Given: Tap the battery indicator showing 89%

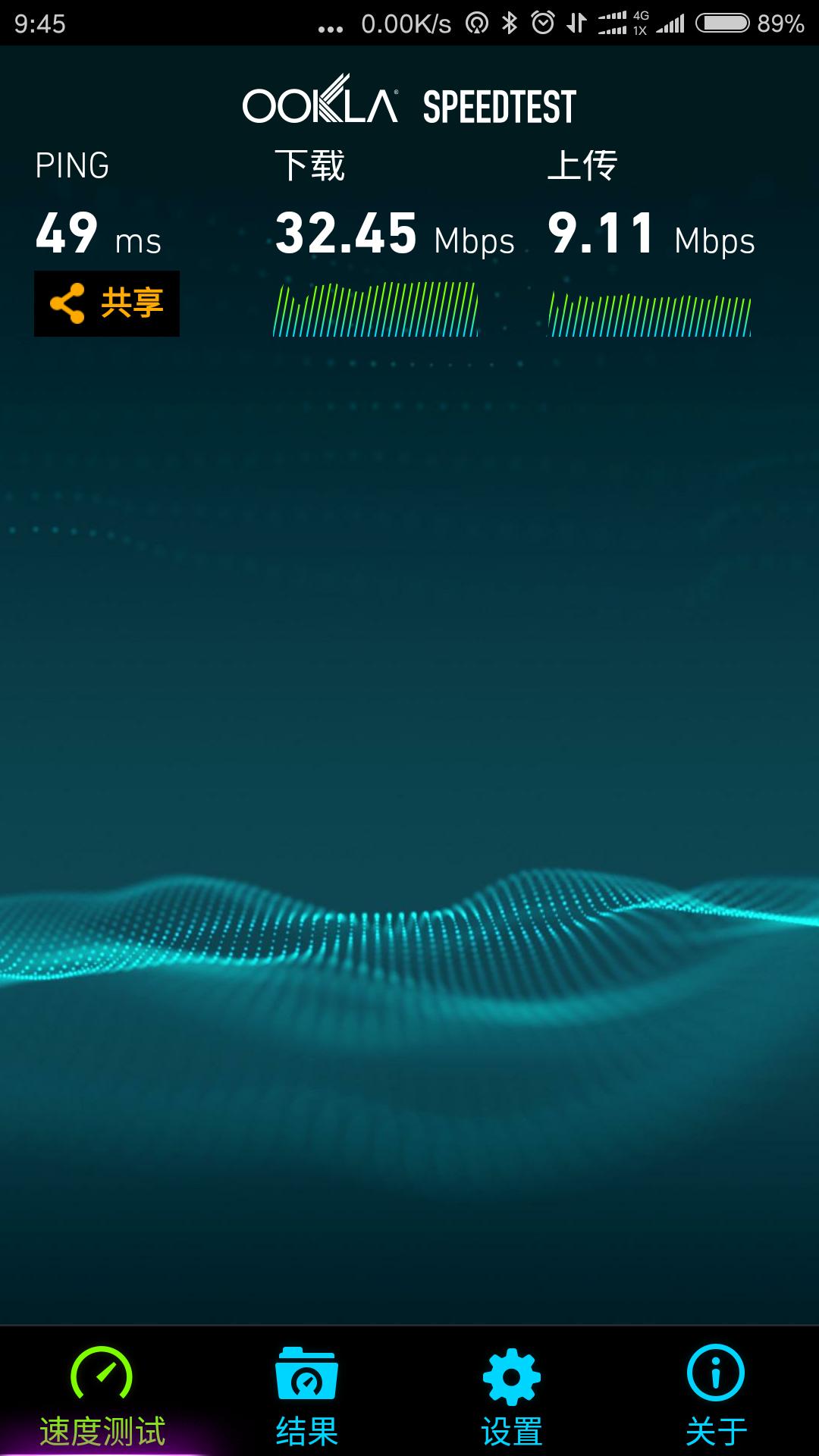Looking at the screenshot, I should click(724, 21).
